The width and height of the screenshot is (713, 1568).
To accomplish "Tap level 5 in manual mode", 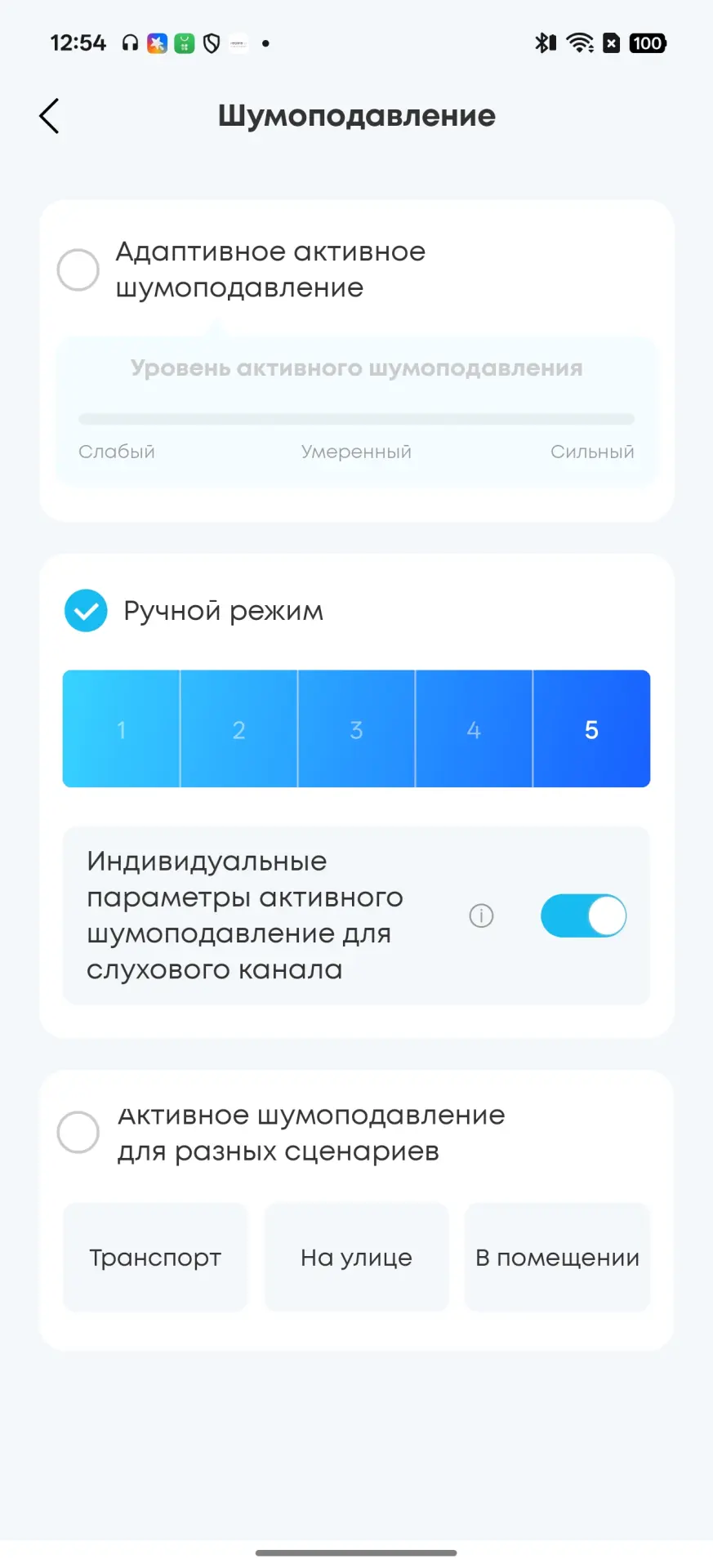I will 591,729.
